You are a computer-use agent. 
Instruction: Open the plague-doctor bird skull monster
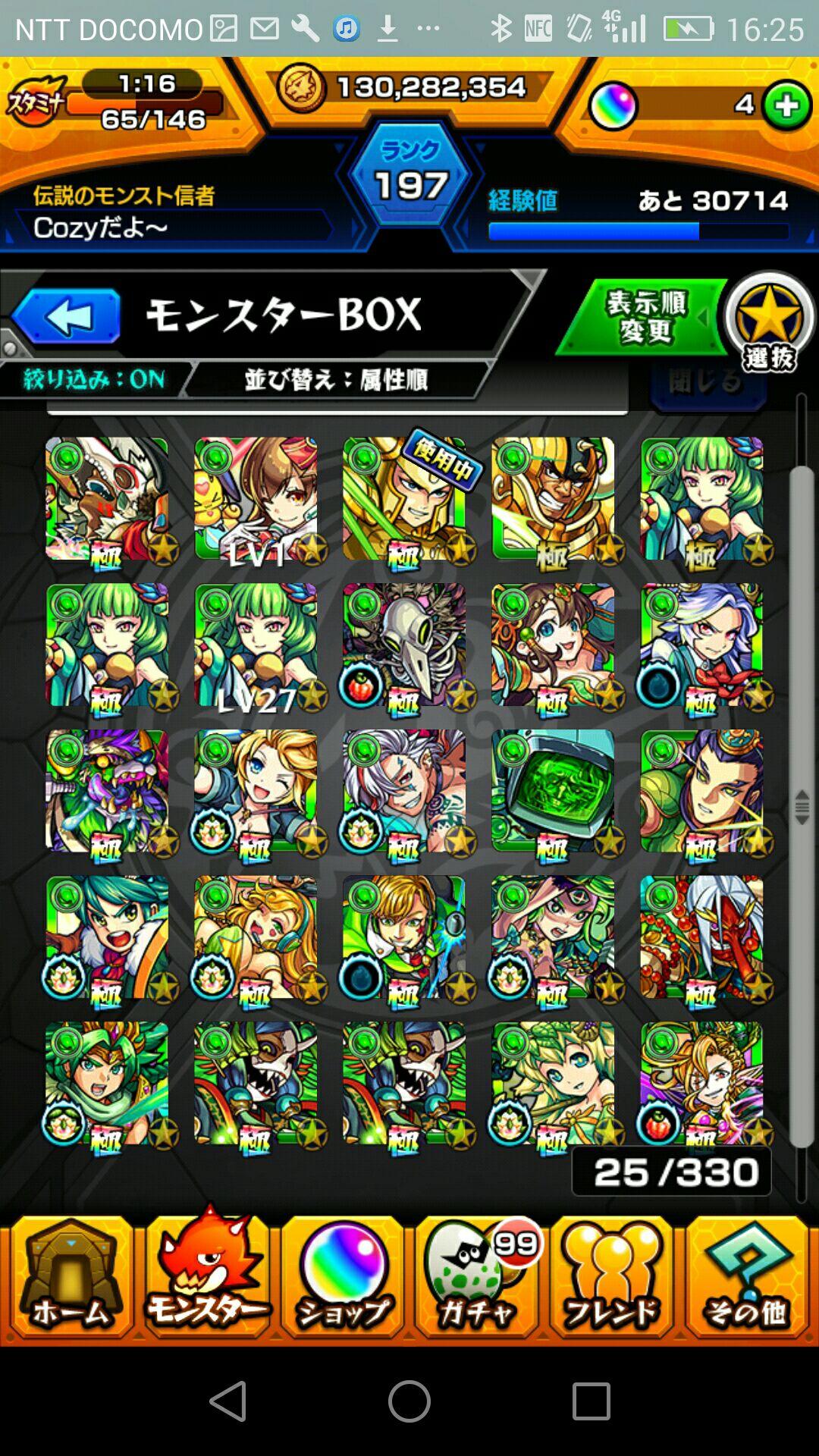(x=404, y=645)
